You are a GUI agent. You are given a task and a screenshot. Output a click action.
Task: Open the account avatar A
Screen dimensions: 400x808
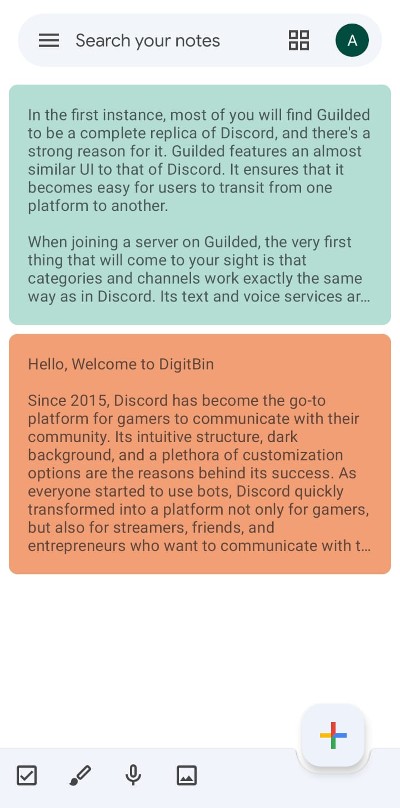[x=352, y=40]
